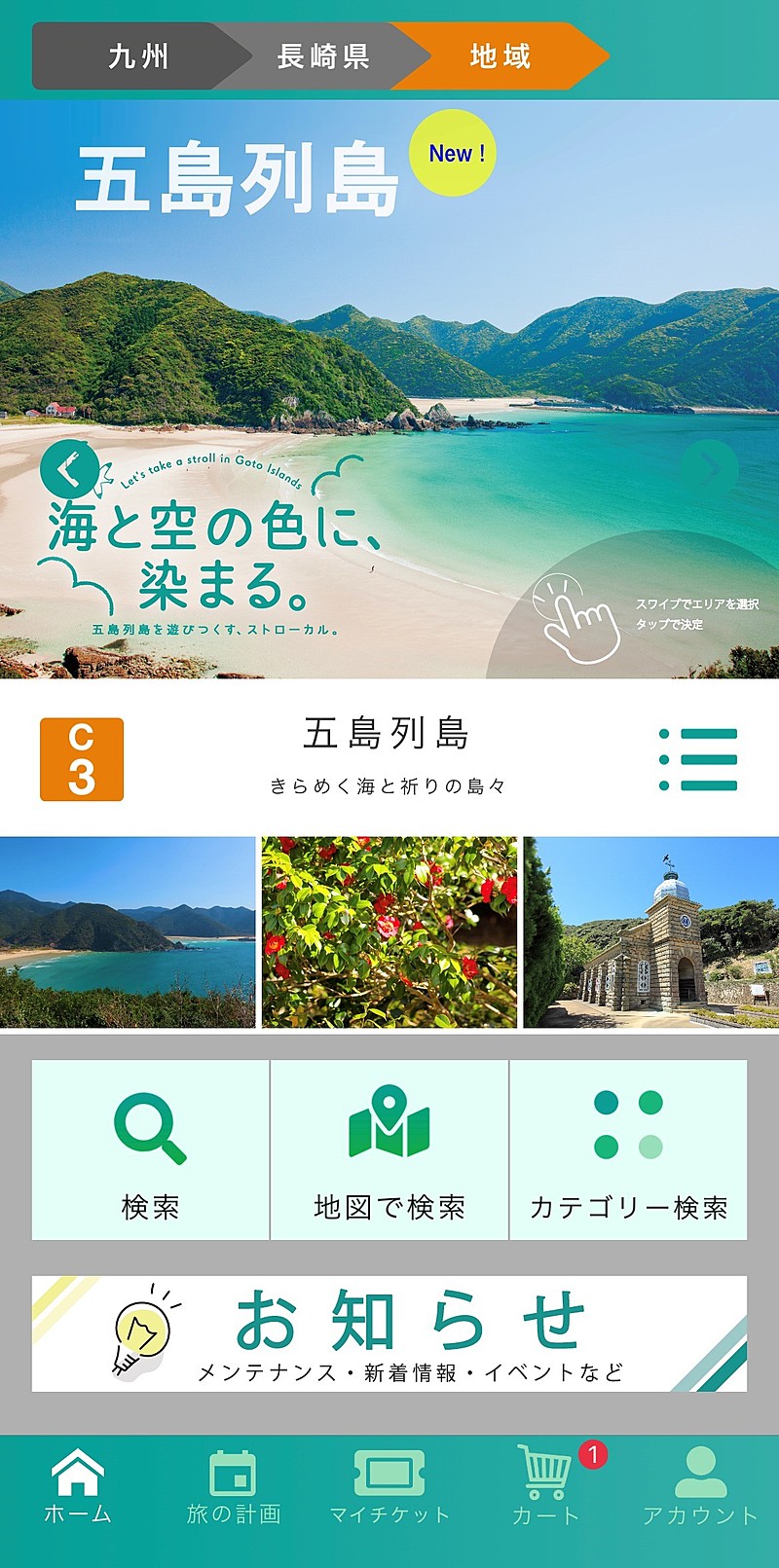Screen dimensions: 779x1568
Task: Open the beach and sea photo tile
Action: [x=128, y=931]
